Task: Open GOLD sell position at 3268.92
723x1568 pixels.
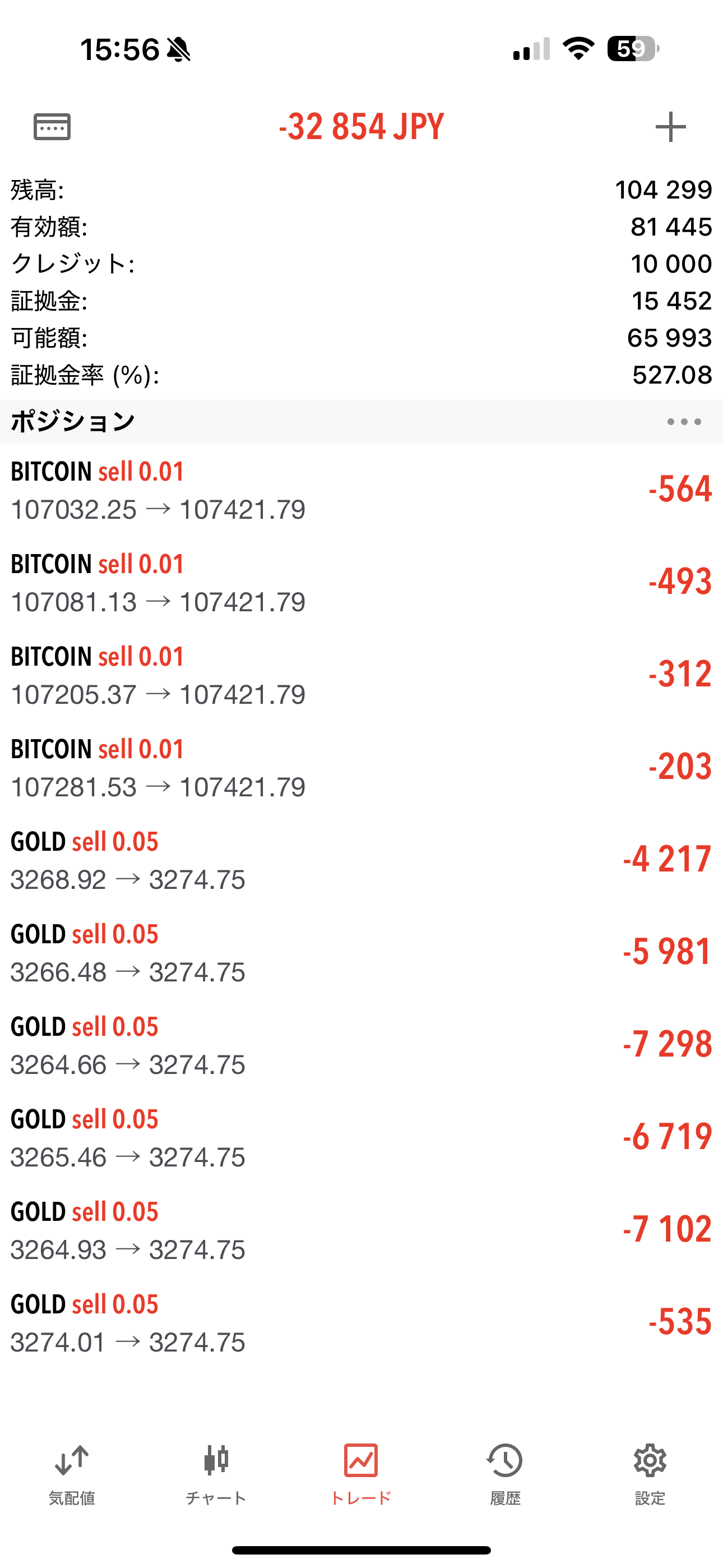Action: [361, 860]
